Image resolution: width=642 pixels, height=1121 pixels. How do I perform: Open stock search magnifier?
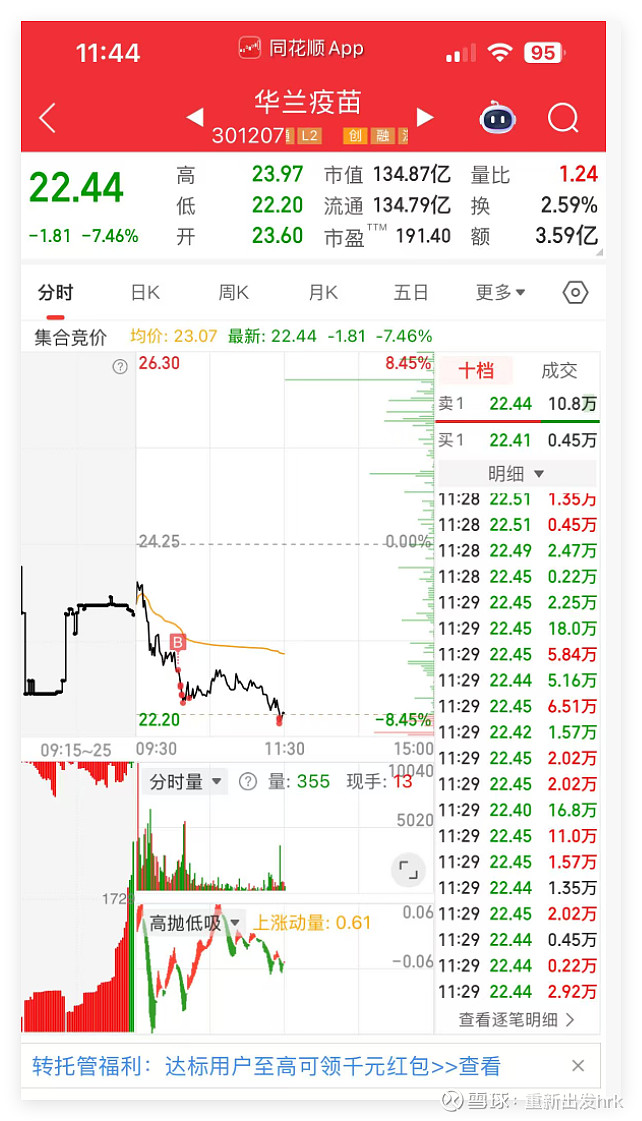pos(563,118)
